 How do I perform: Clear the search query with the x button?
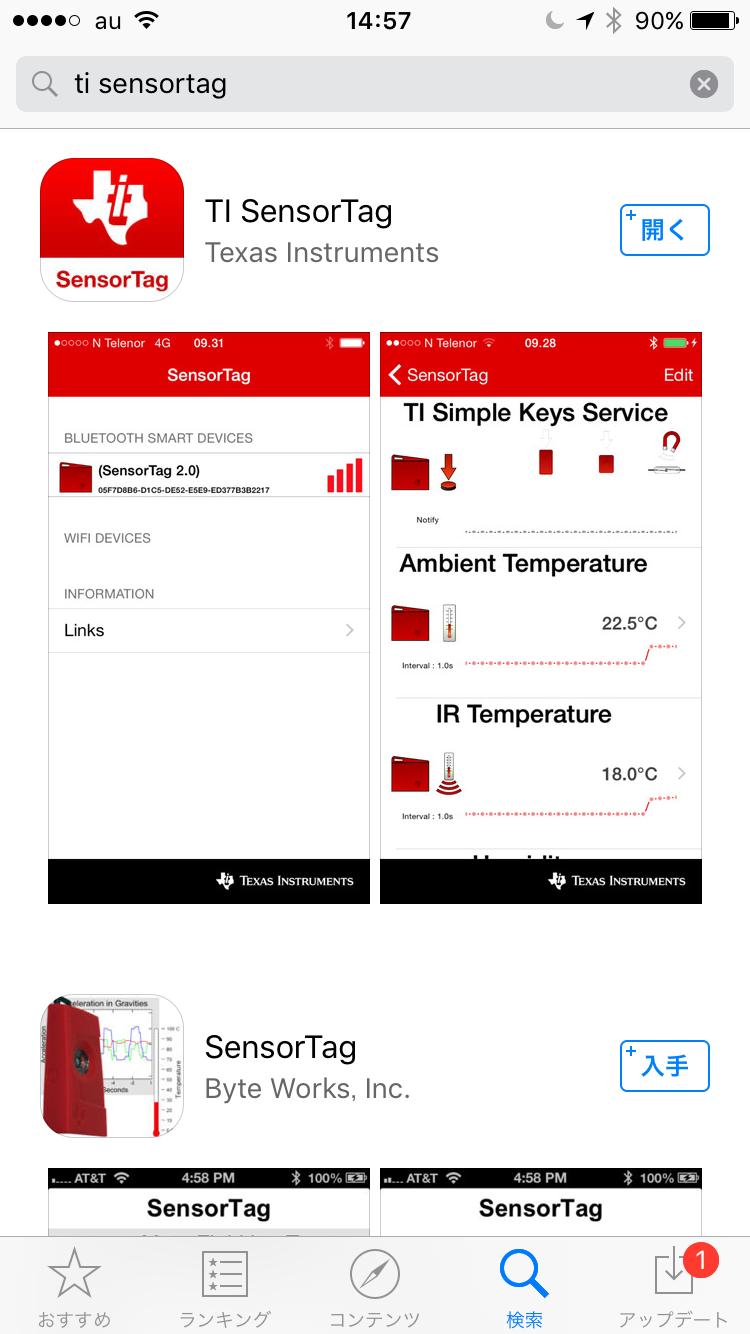point(704,84)
